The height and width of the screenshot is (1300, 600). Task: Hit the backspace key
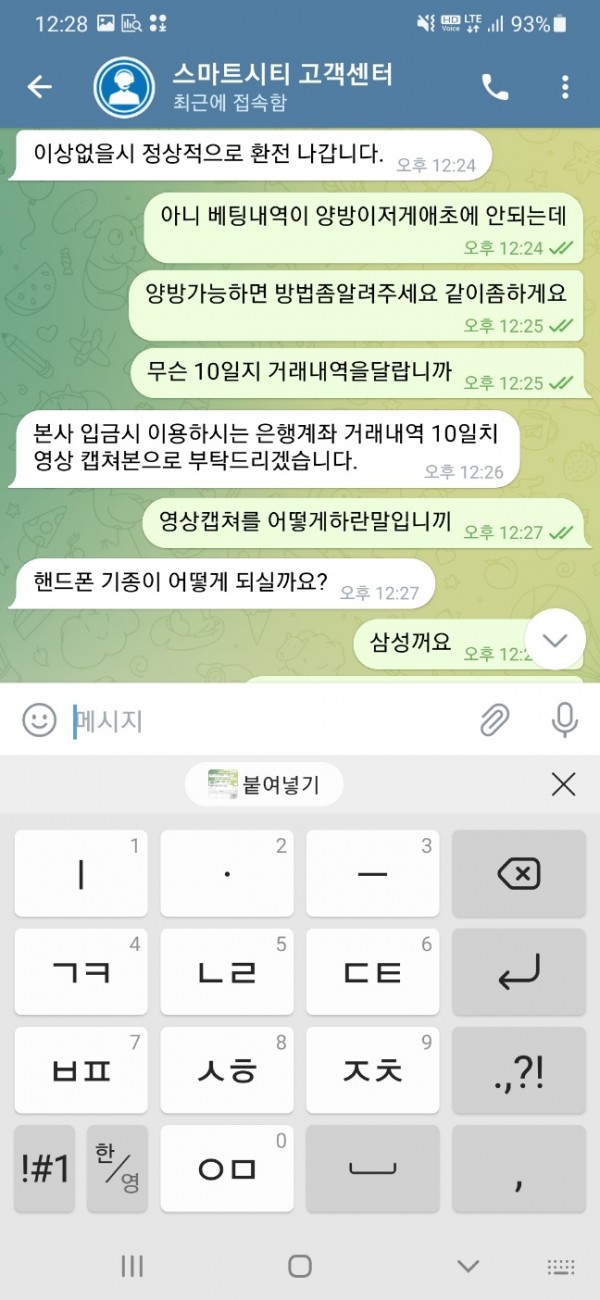519,874
